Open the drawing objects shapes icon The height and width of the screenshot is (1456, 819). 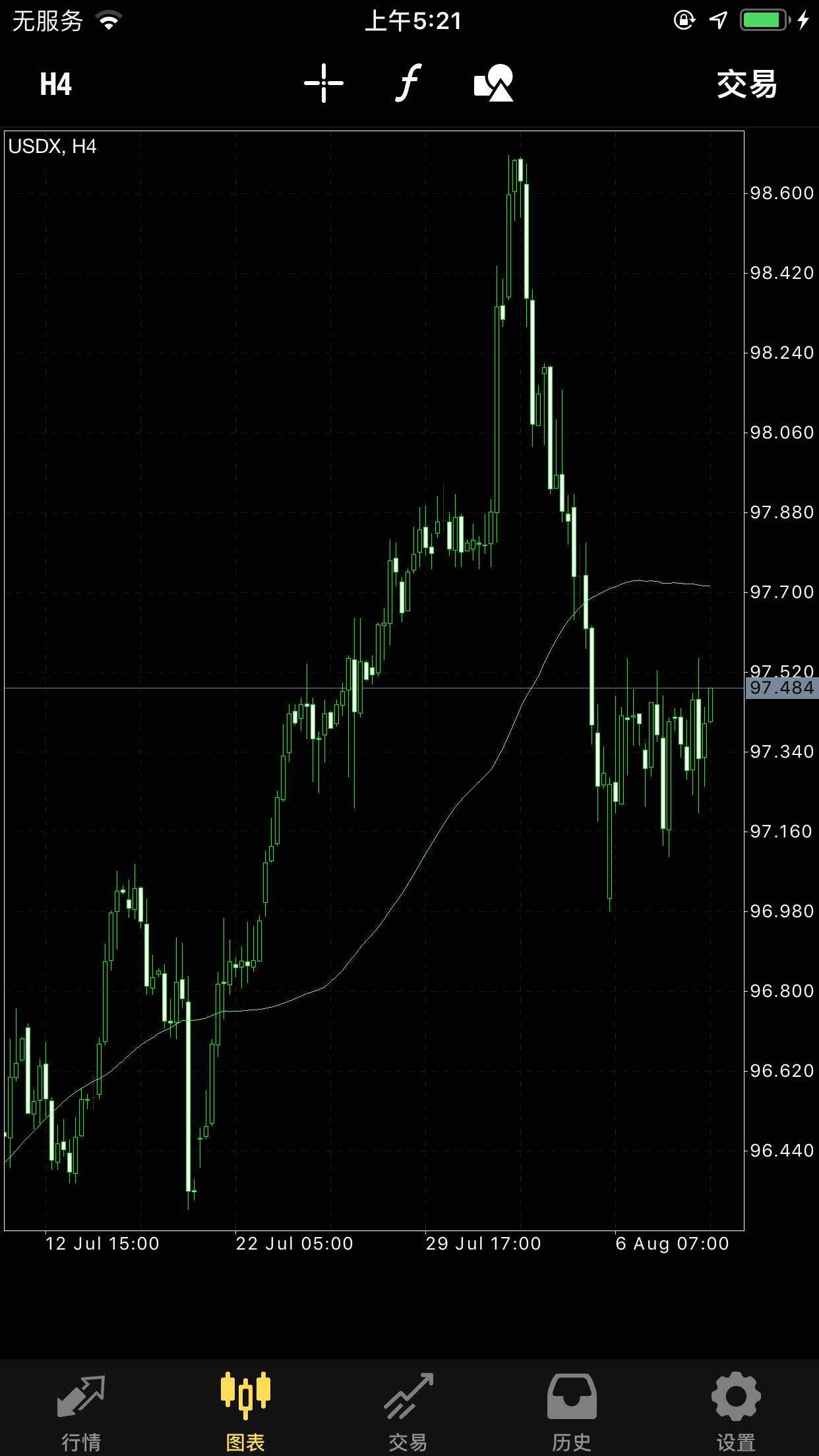click(x=494, y=83)
